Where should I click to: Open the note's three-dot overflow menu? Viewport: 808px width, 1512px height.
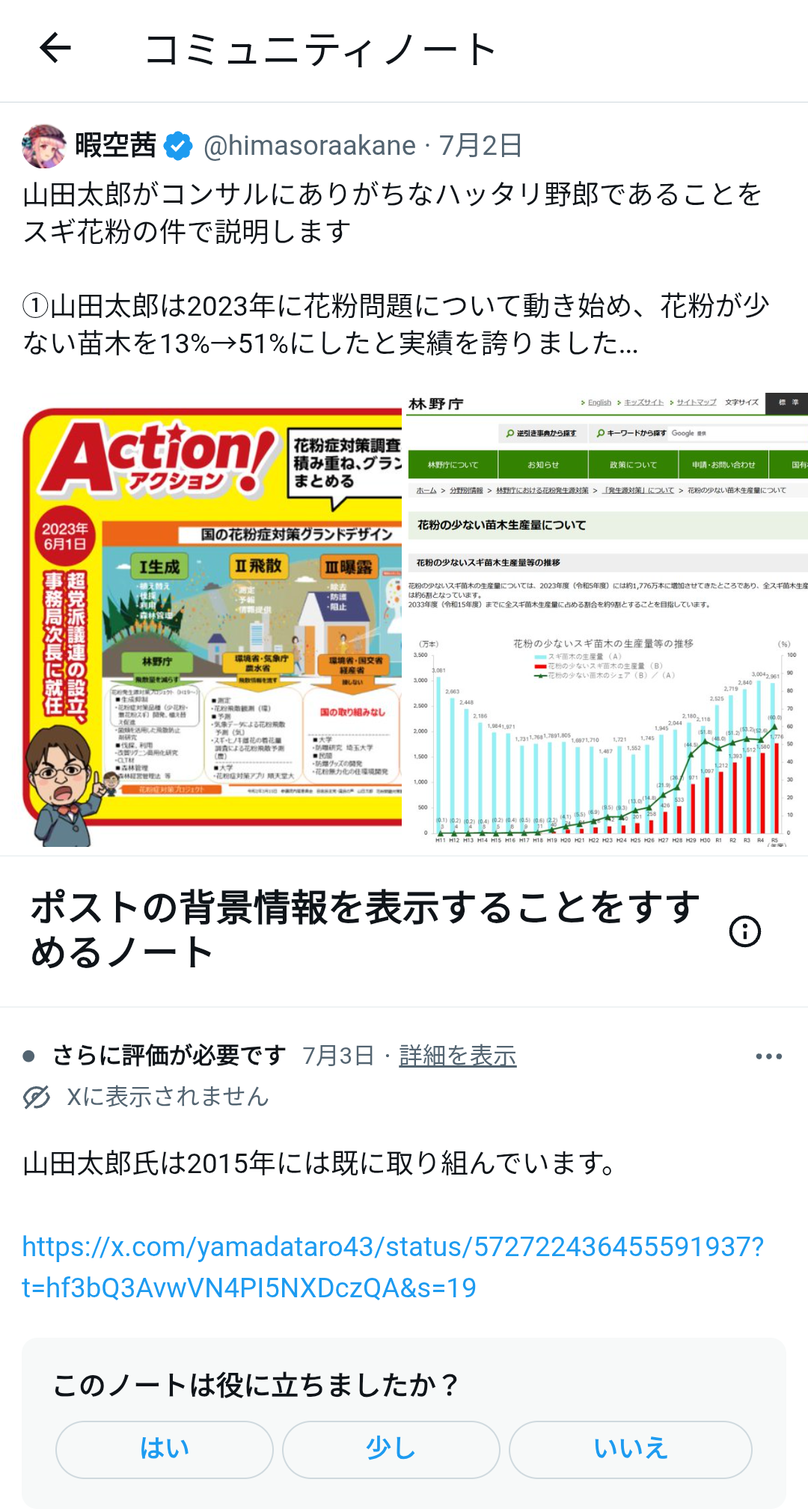(768, 1056)
